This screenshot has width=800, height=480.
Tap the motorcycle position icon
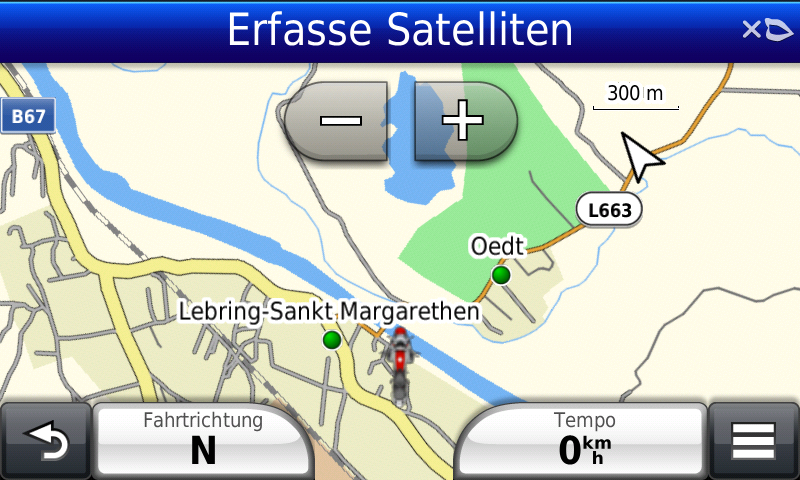click(x=400, y=362)
